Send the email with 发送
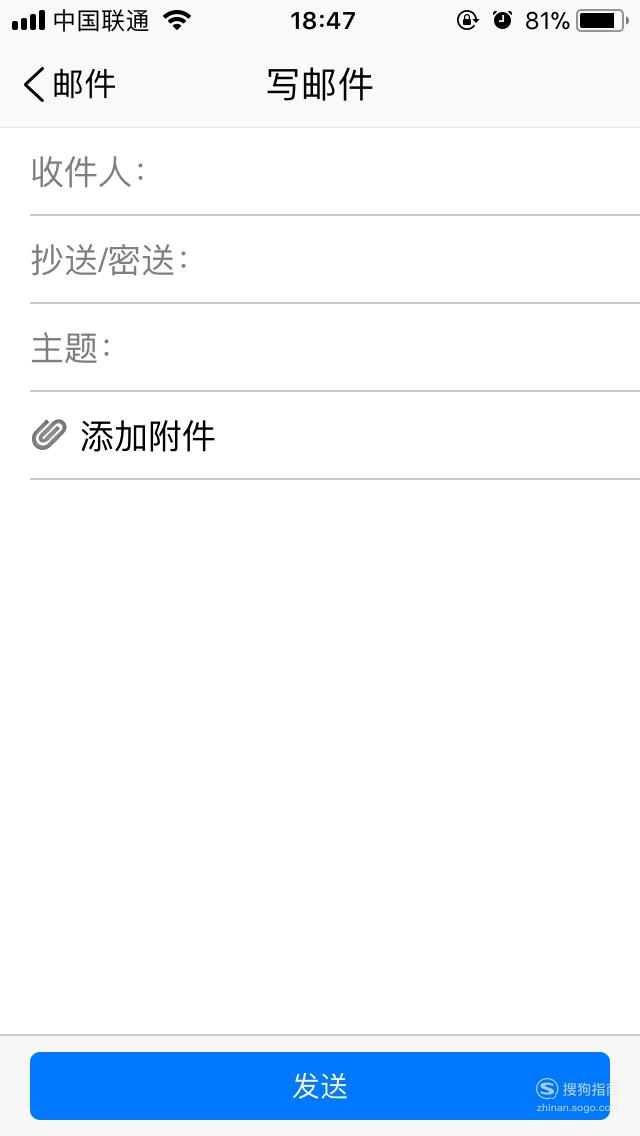Image resolution: width=640 pixels, height=1136 pixels. coord(320,1085)
